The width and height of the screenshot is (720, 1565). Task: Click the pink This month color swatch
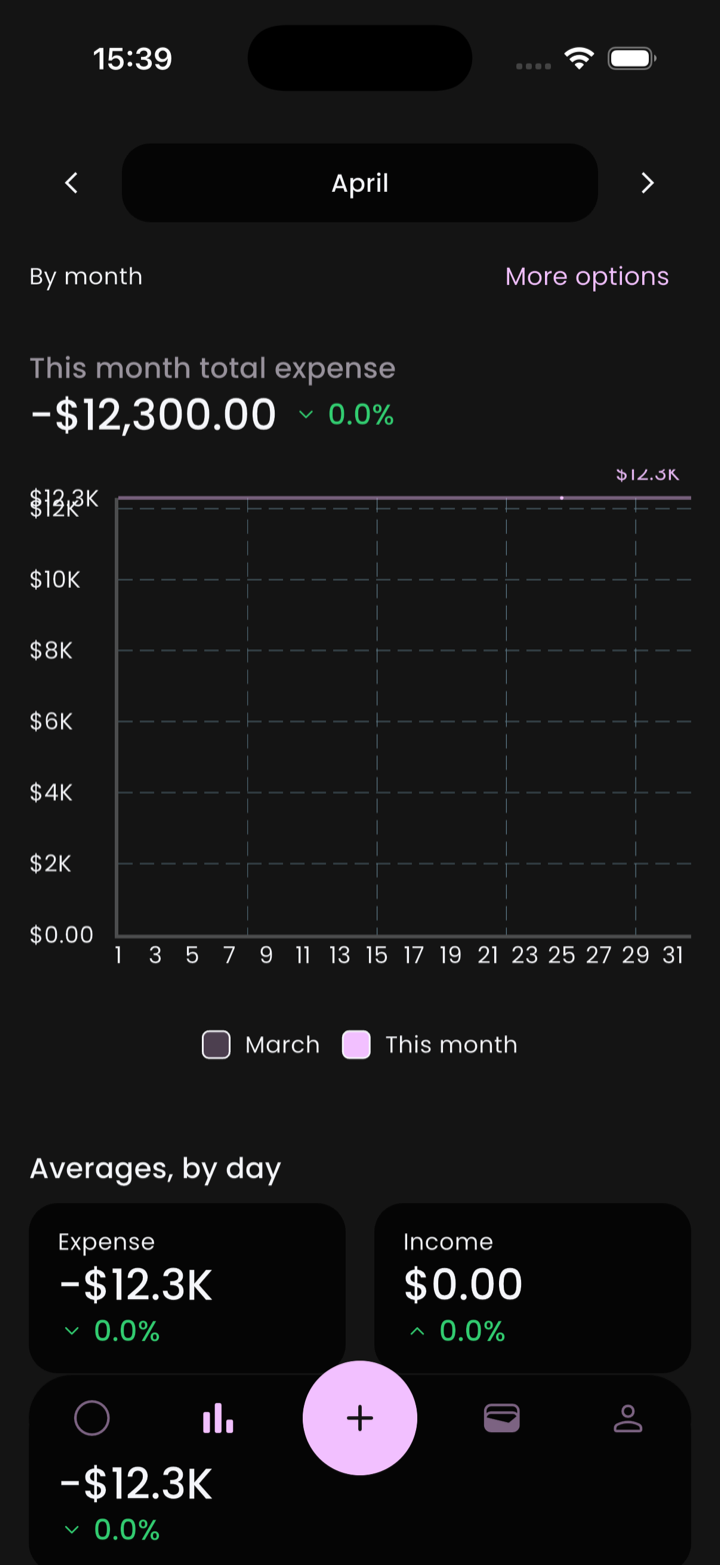(x=356, y=1044)
